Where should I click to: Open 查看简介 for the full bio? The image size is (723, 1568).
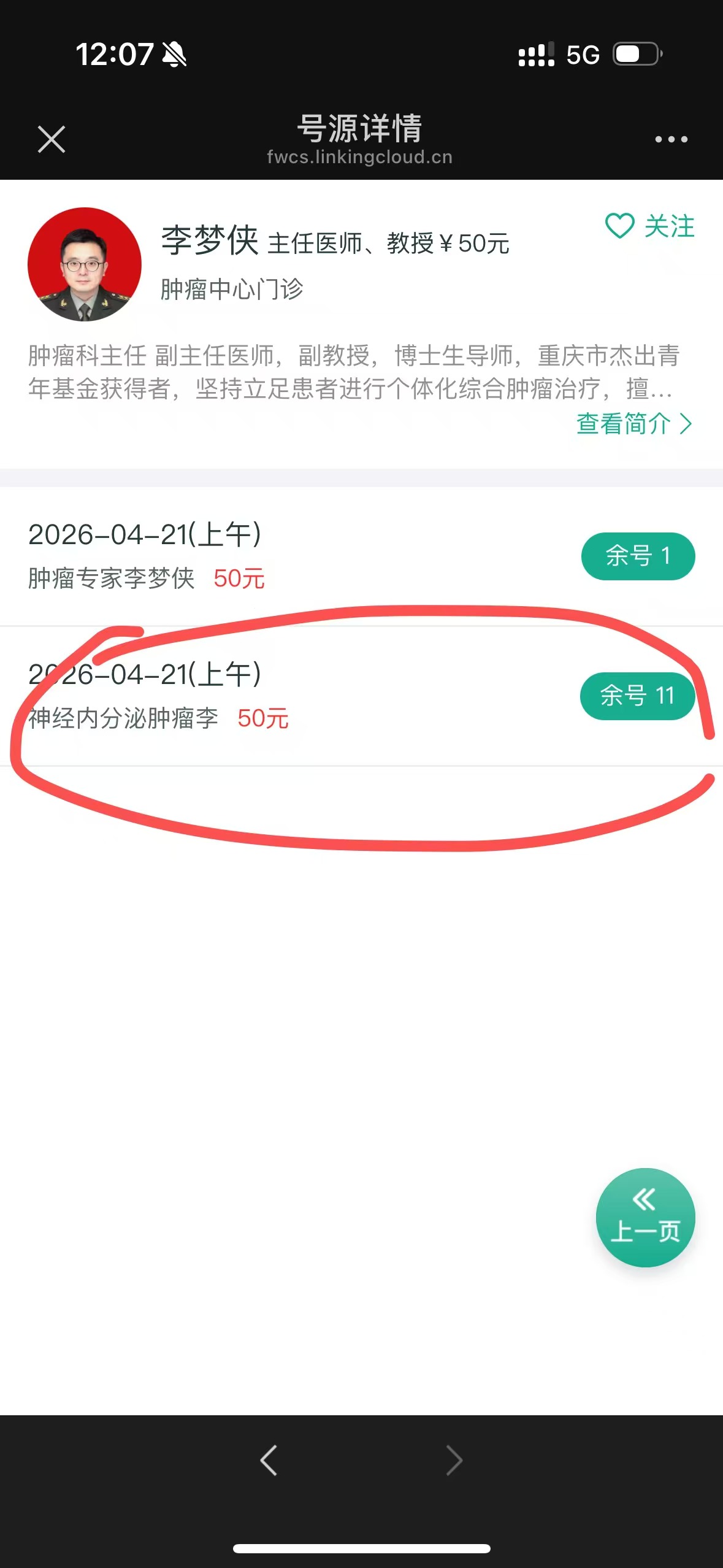[x=633, y=424]
